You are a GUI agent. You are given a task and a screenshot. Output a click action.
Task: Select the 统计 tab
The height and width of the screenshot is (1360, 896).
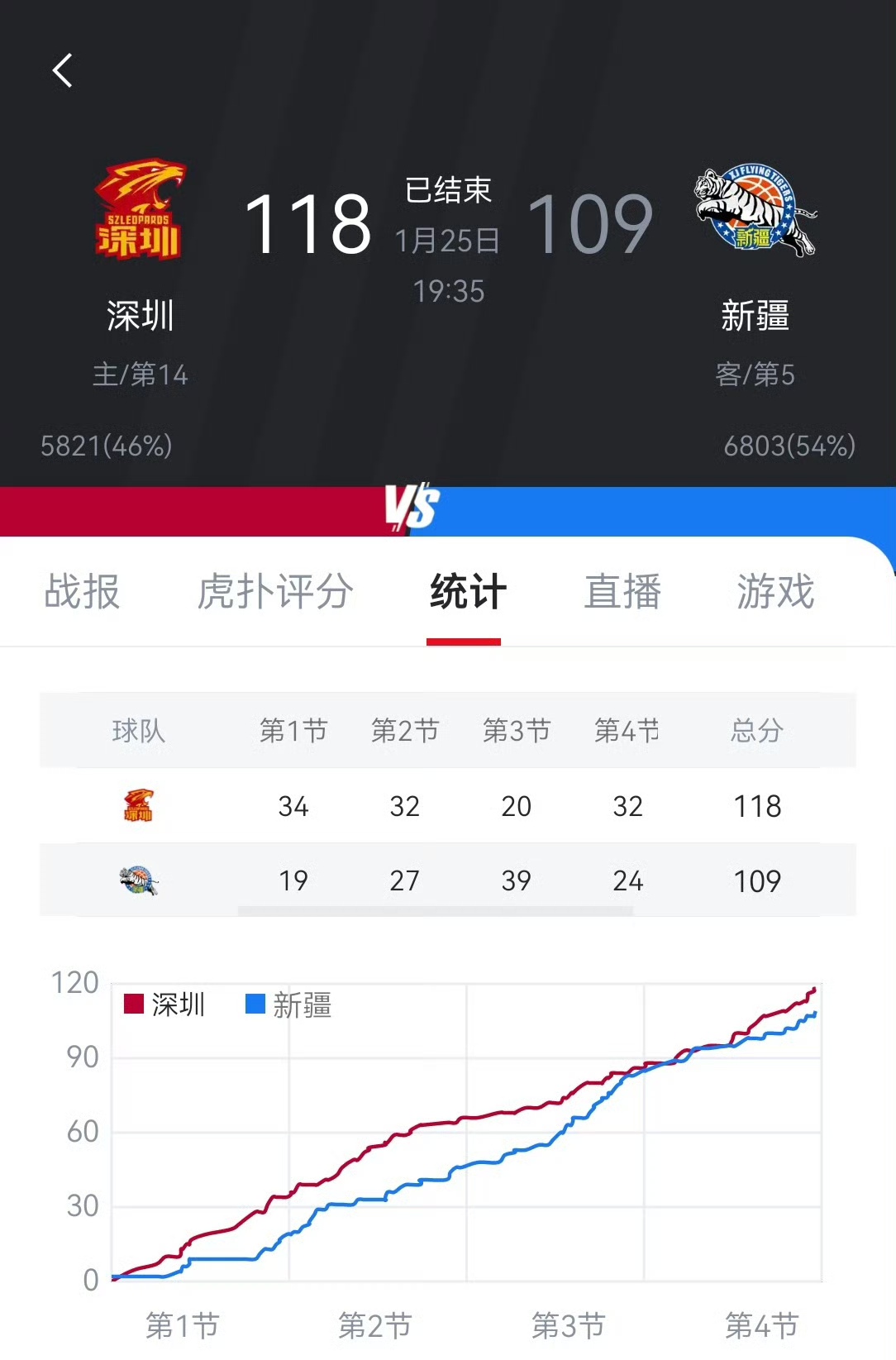point(467,592)
